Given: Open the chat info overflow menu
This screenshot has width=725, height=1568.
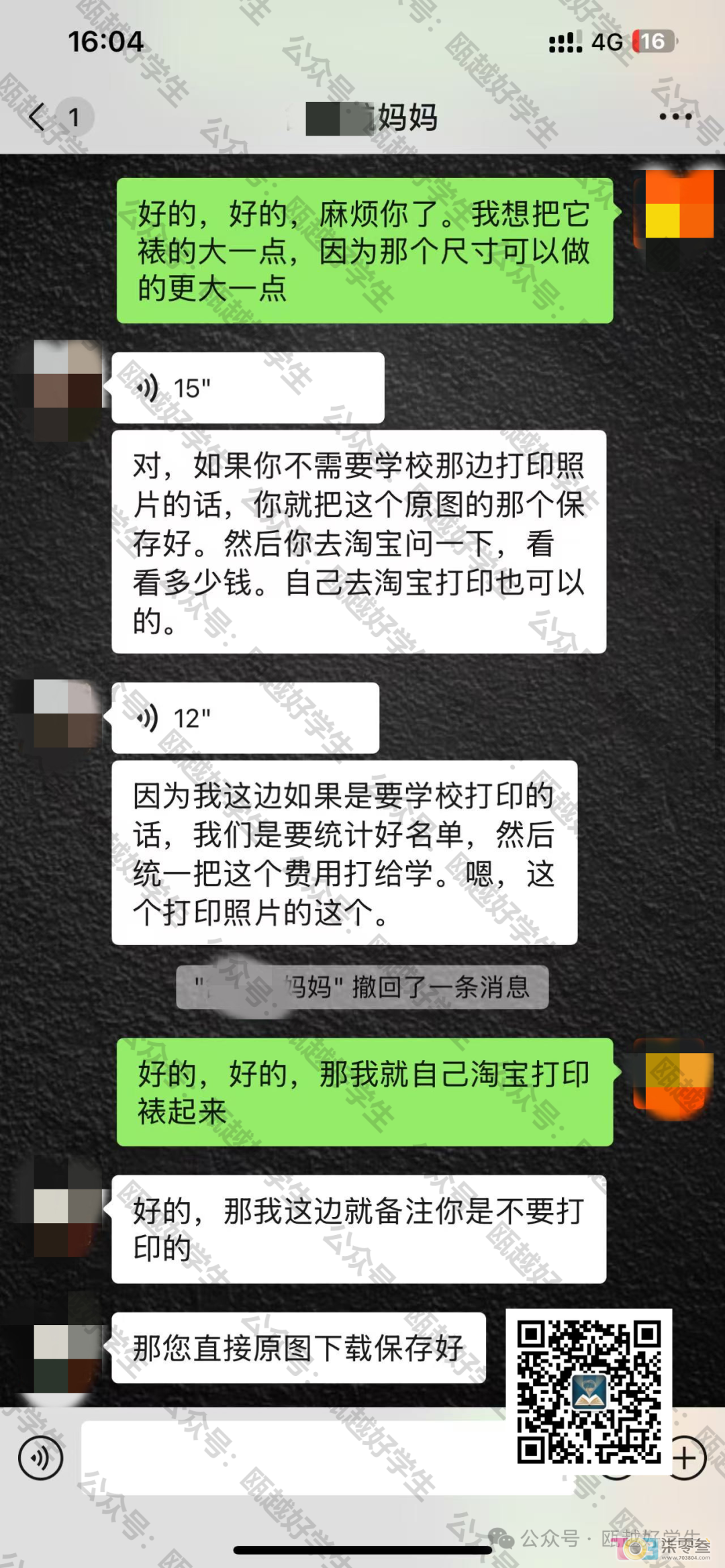Looking at the screenshot, I should point(675,117).
